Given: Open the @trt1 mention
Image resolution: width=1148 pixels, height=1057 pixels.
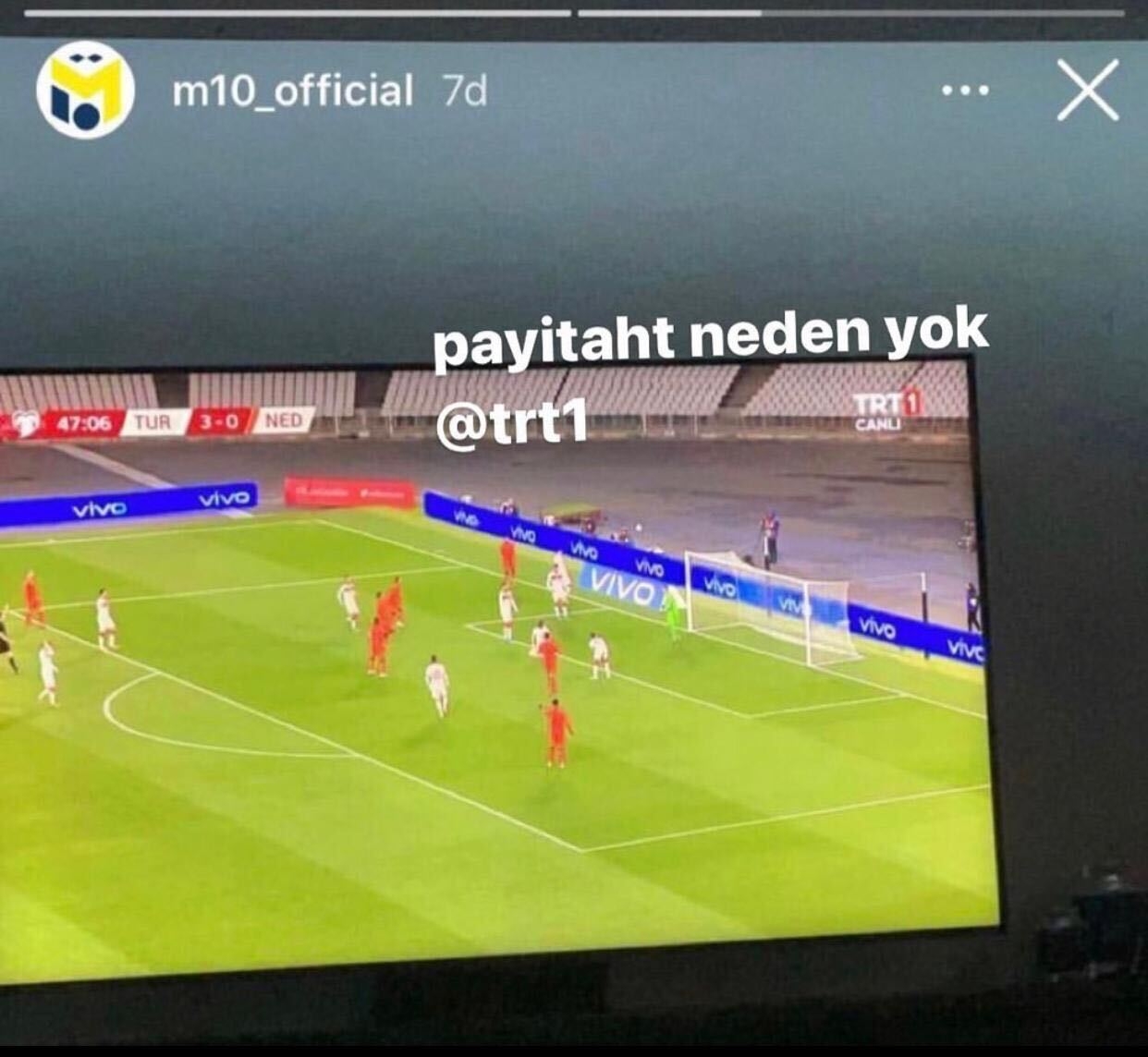Looking at the screenshot, I should coord(511,424).
